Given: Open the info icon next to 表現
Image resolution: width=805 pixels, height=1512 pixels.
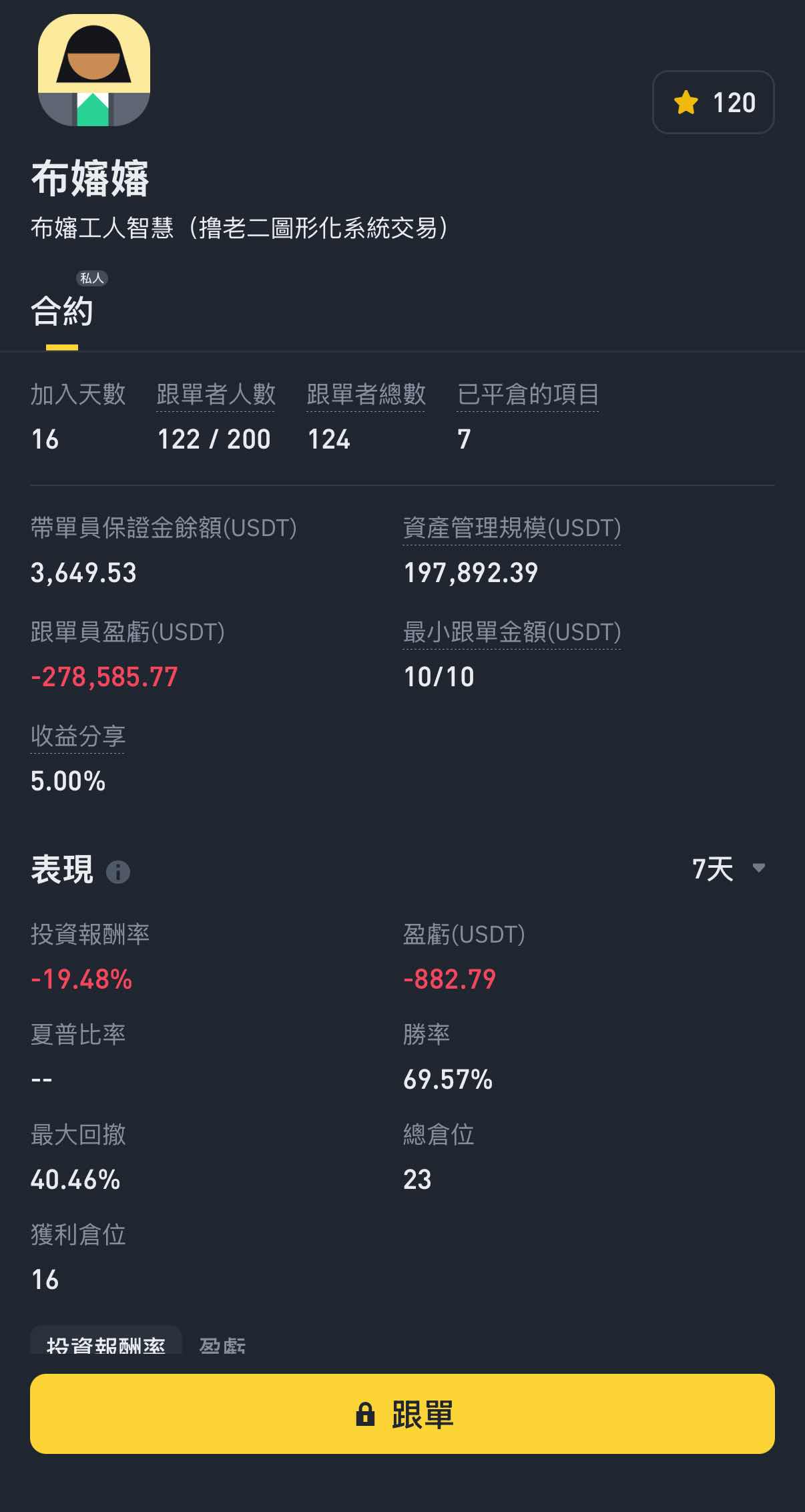Looking at the screenshot, I should pos(118,871).
